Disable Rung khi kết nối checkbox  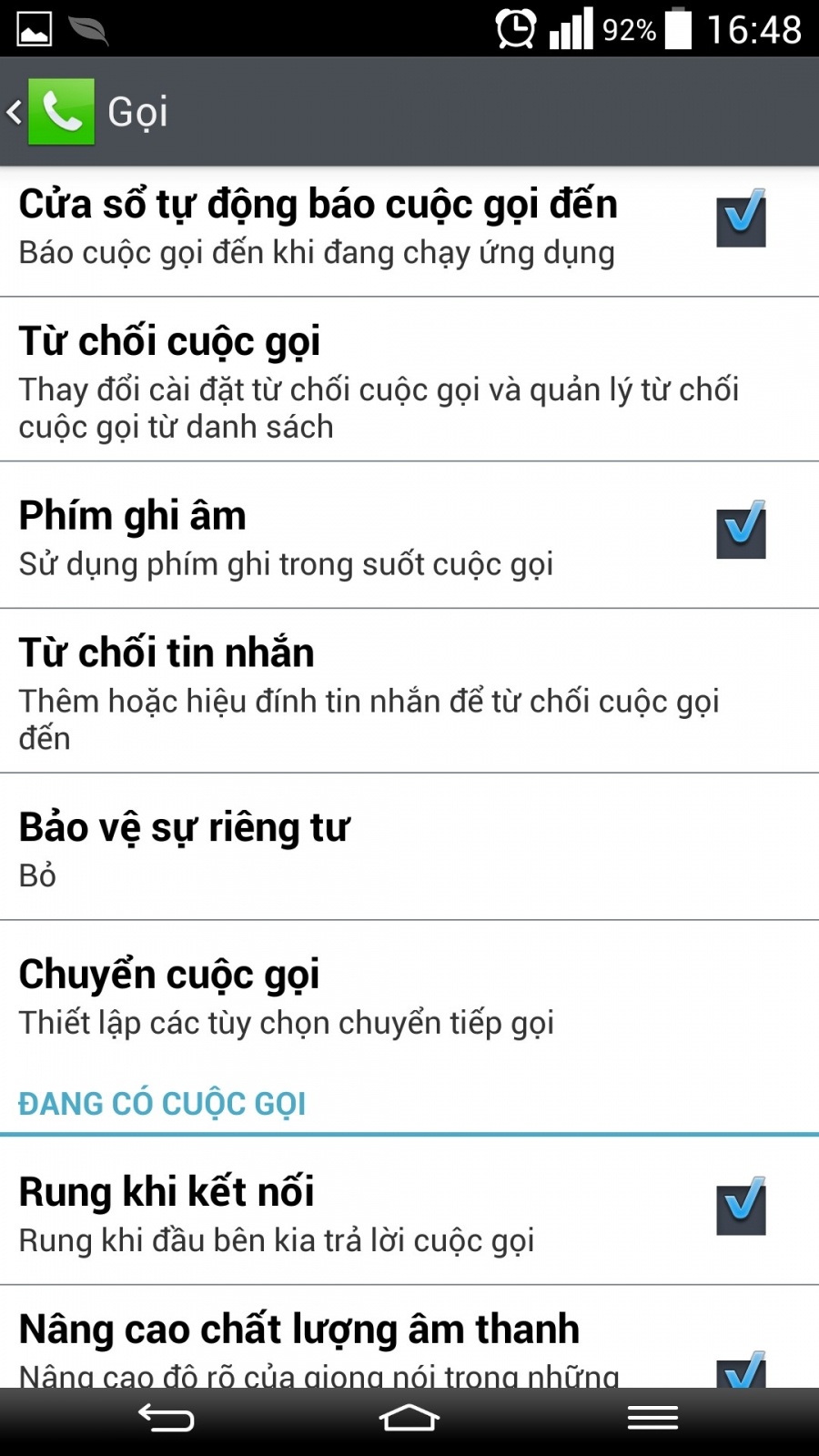tap(741, 1208)
